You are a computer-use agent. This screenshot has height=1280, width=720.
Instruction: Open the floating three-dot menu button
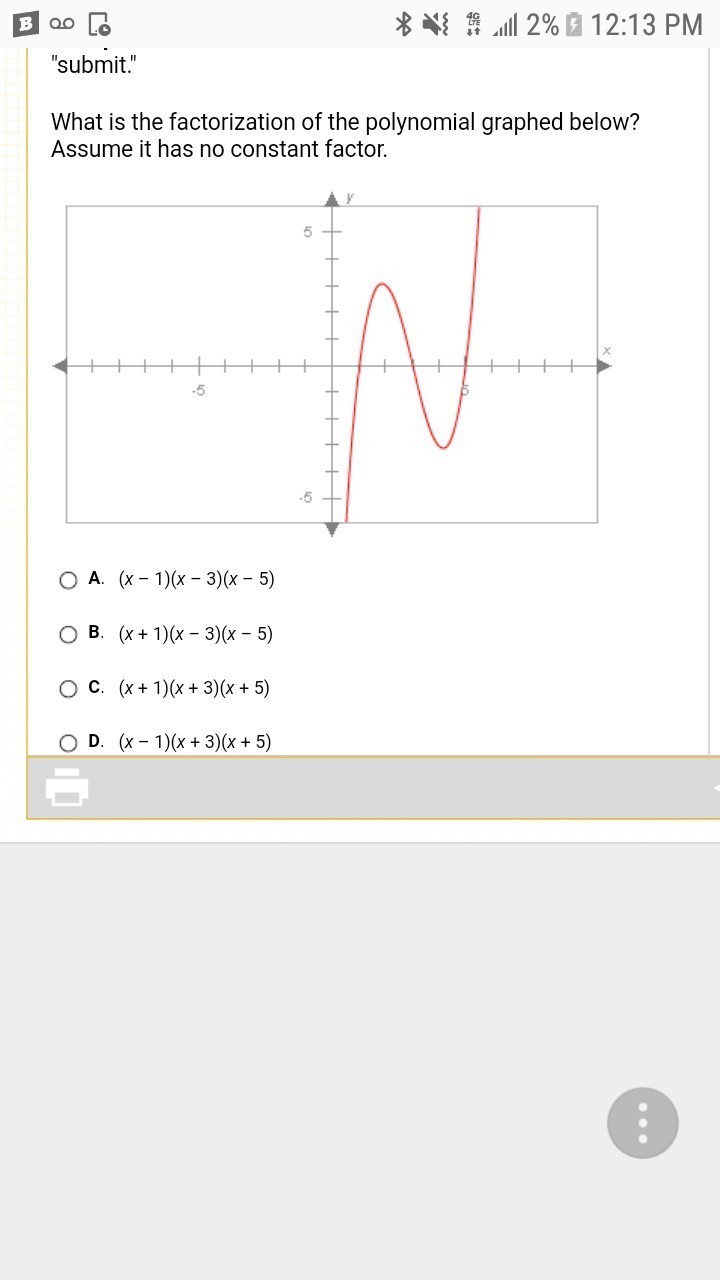tap(642, 1123)
